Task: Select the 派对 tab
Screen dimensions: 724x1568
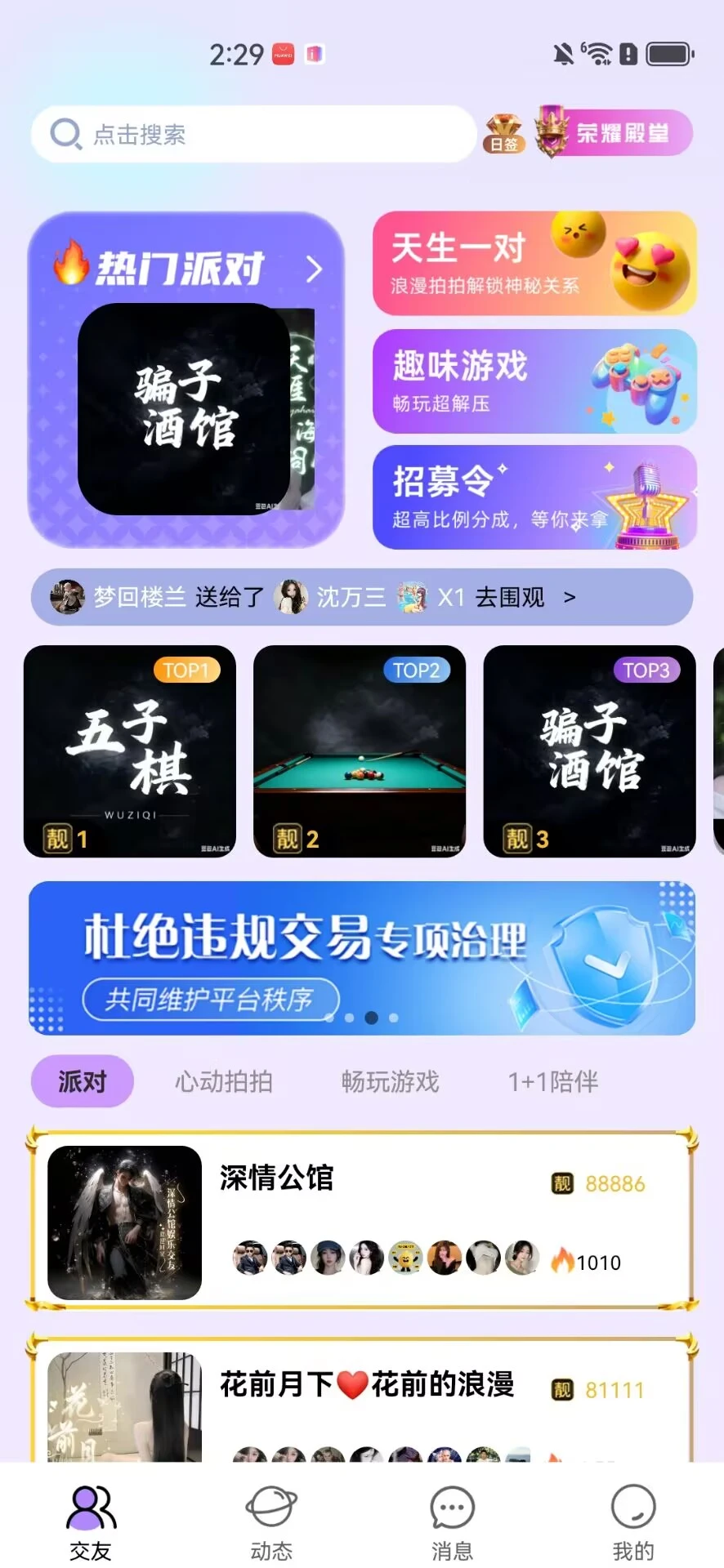Action: 83,1081
